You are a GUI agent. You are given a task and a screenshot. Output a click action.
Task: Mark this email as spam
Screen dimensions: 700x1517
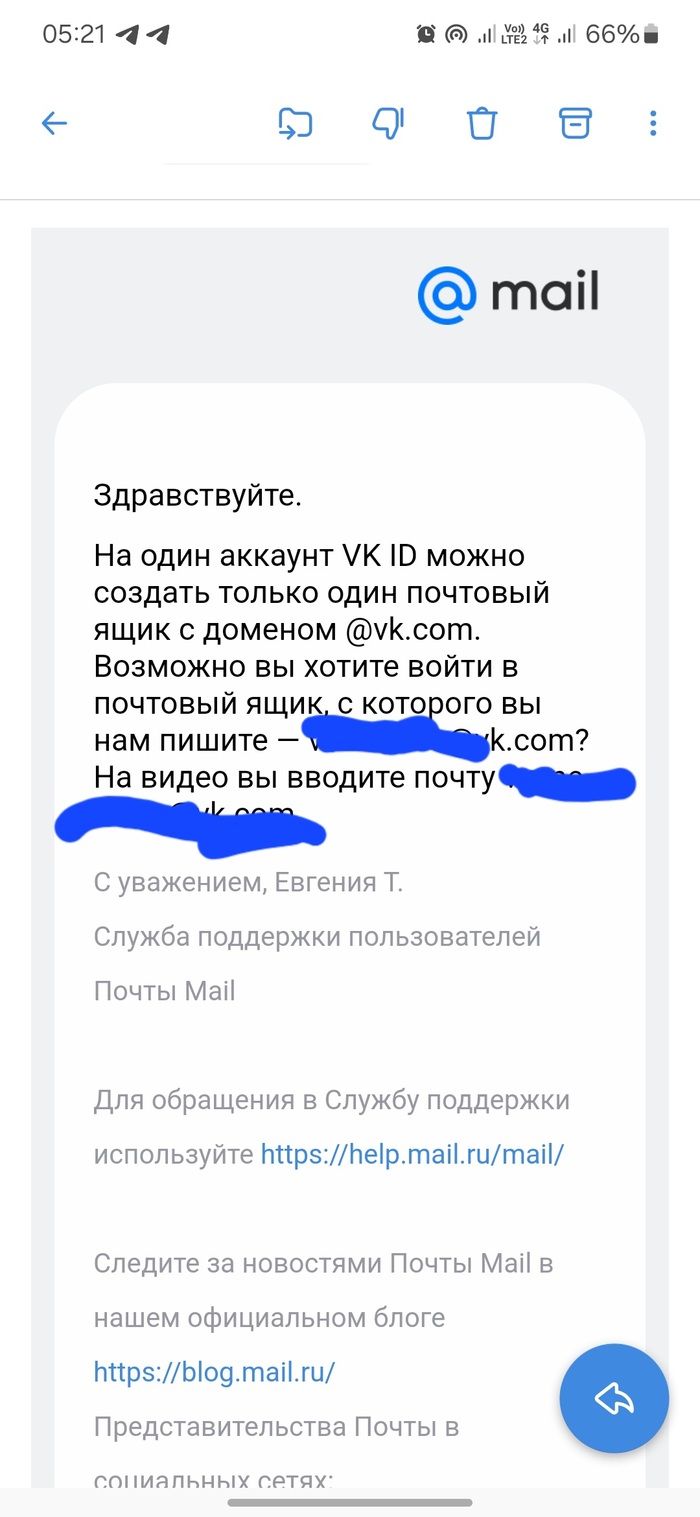tap(387, 124)
